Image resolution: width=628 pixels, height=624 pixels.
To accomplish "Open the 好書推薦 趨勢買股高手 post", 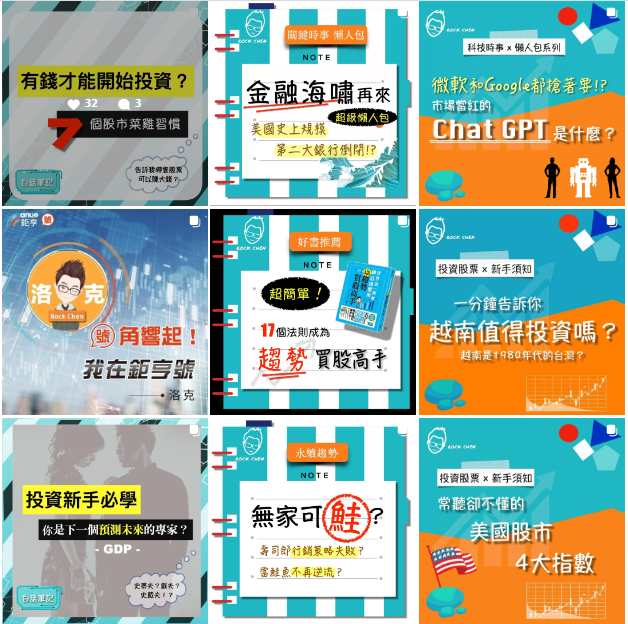I will pos(313,312).
